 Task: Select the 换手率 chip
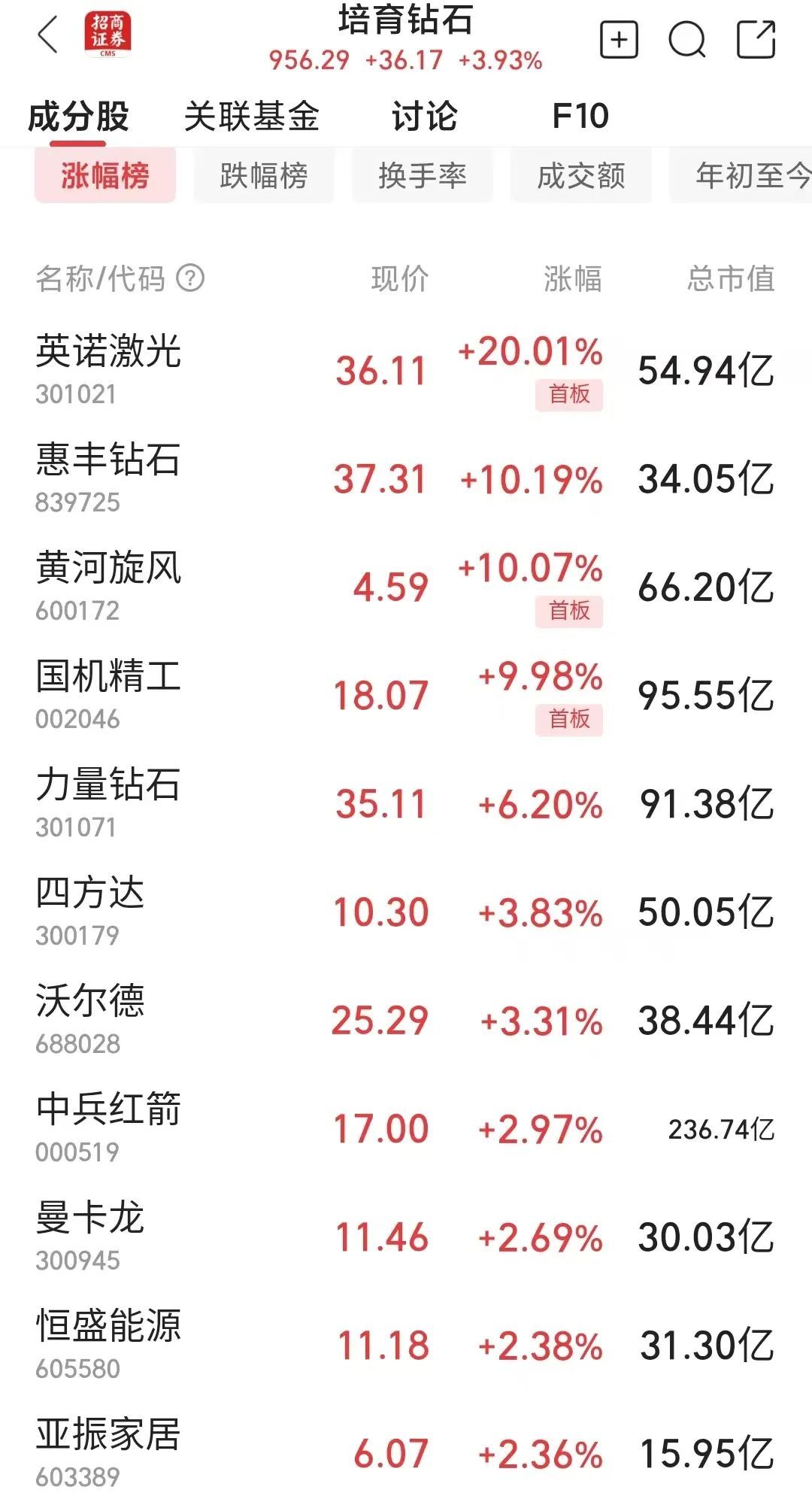[423, 176]
